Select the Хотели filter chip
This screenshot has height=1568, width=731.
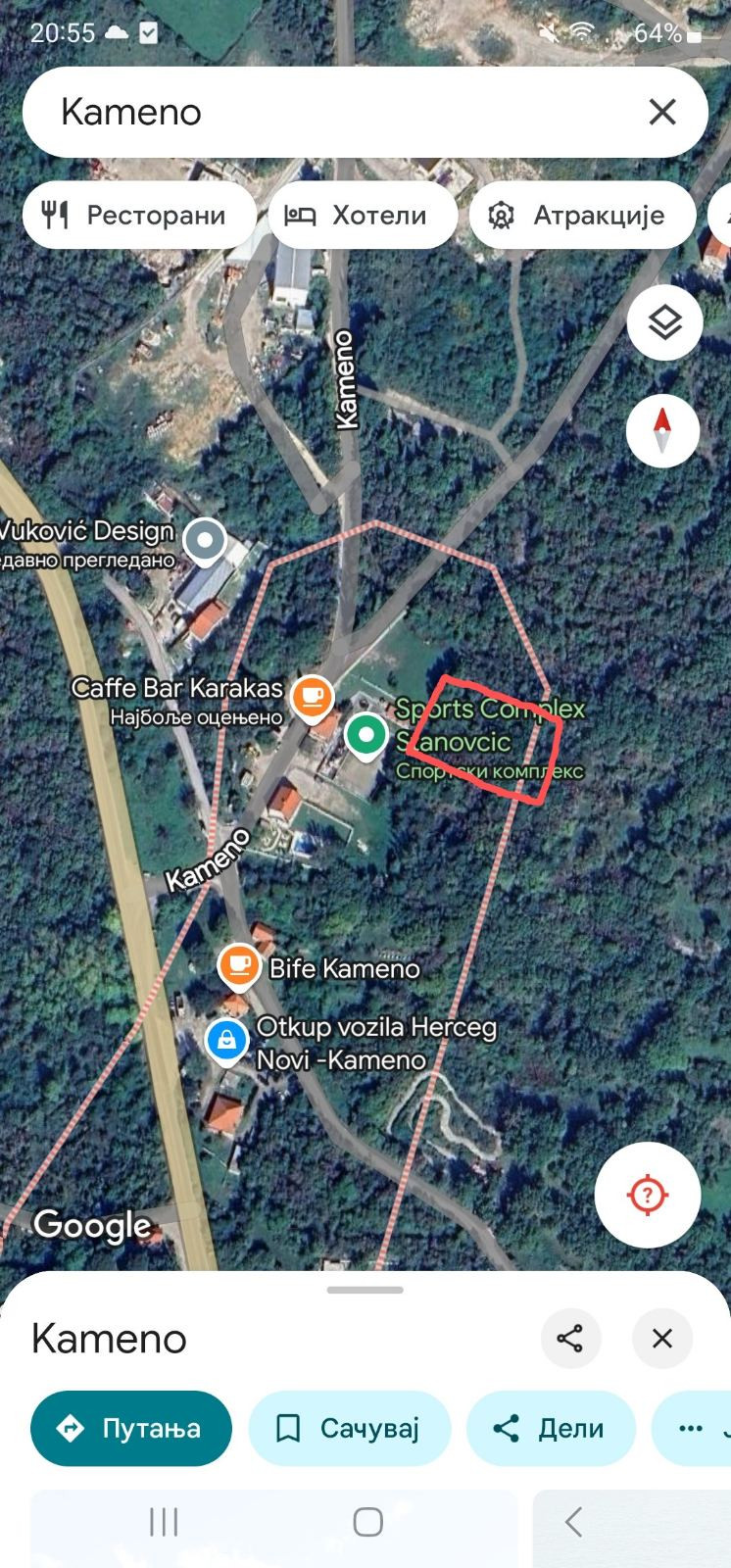coord(363,215)
